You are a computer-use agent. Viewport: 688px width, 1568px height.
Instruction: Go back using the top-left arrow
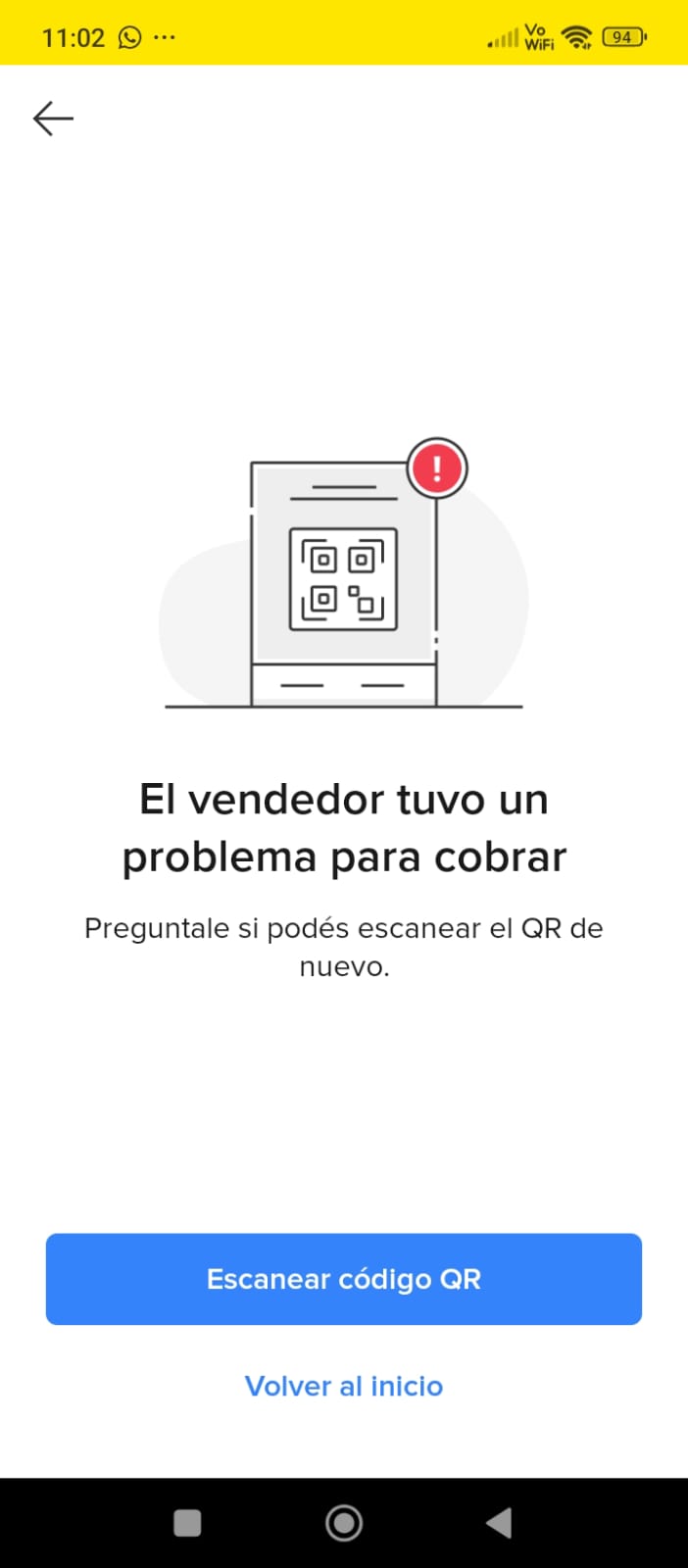coord(53,119)
